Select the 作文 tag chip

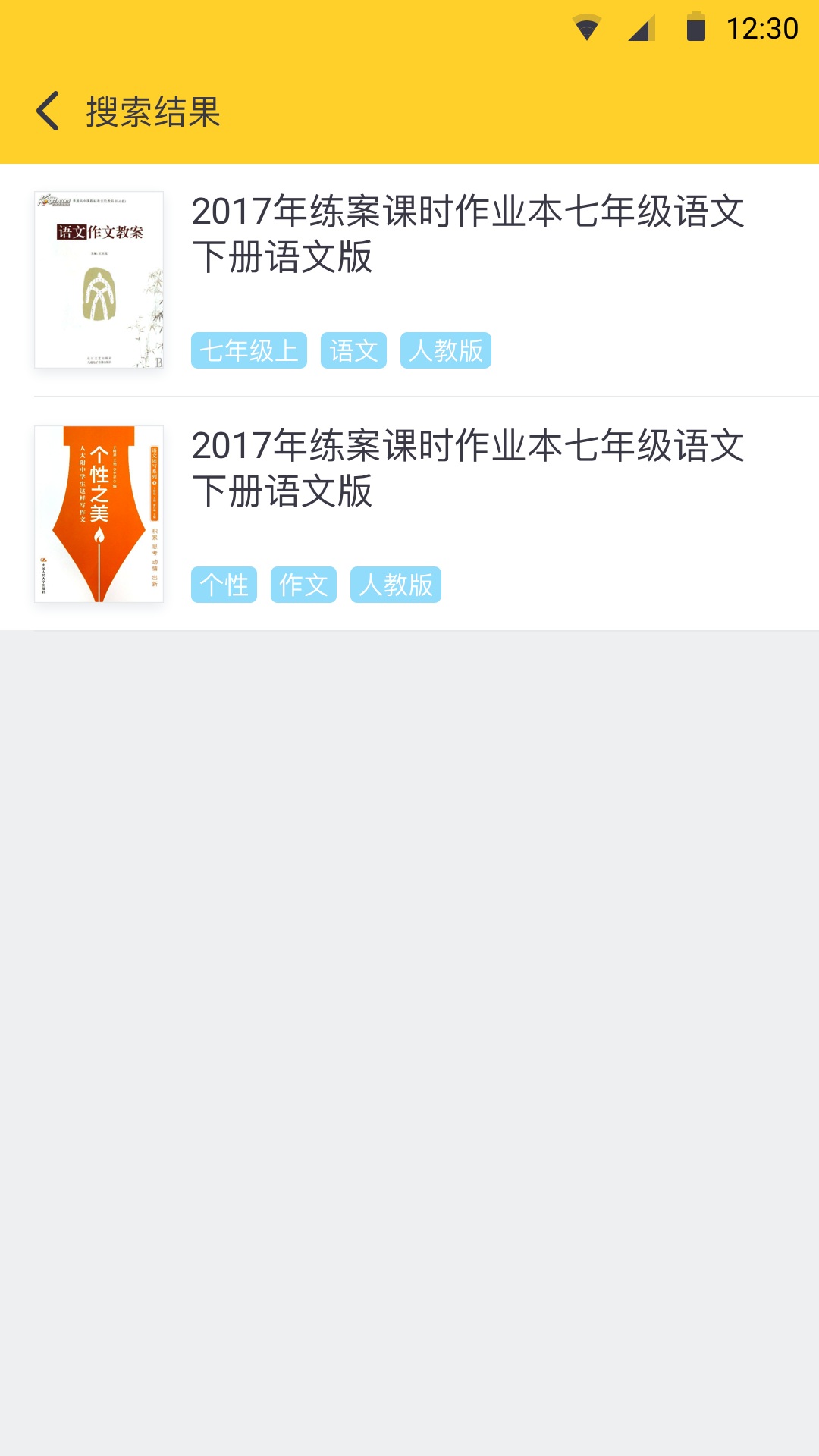tap(303, 585)
